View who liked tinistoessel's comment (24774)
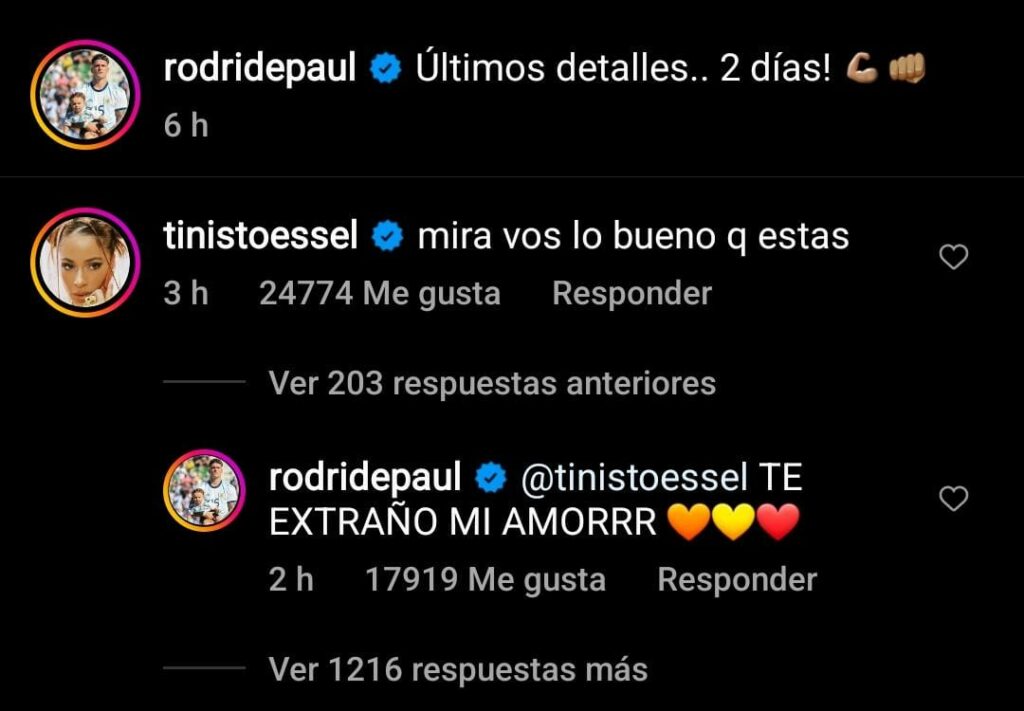 [x=379, y=294]
